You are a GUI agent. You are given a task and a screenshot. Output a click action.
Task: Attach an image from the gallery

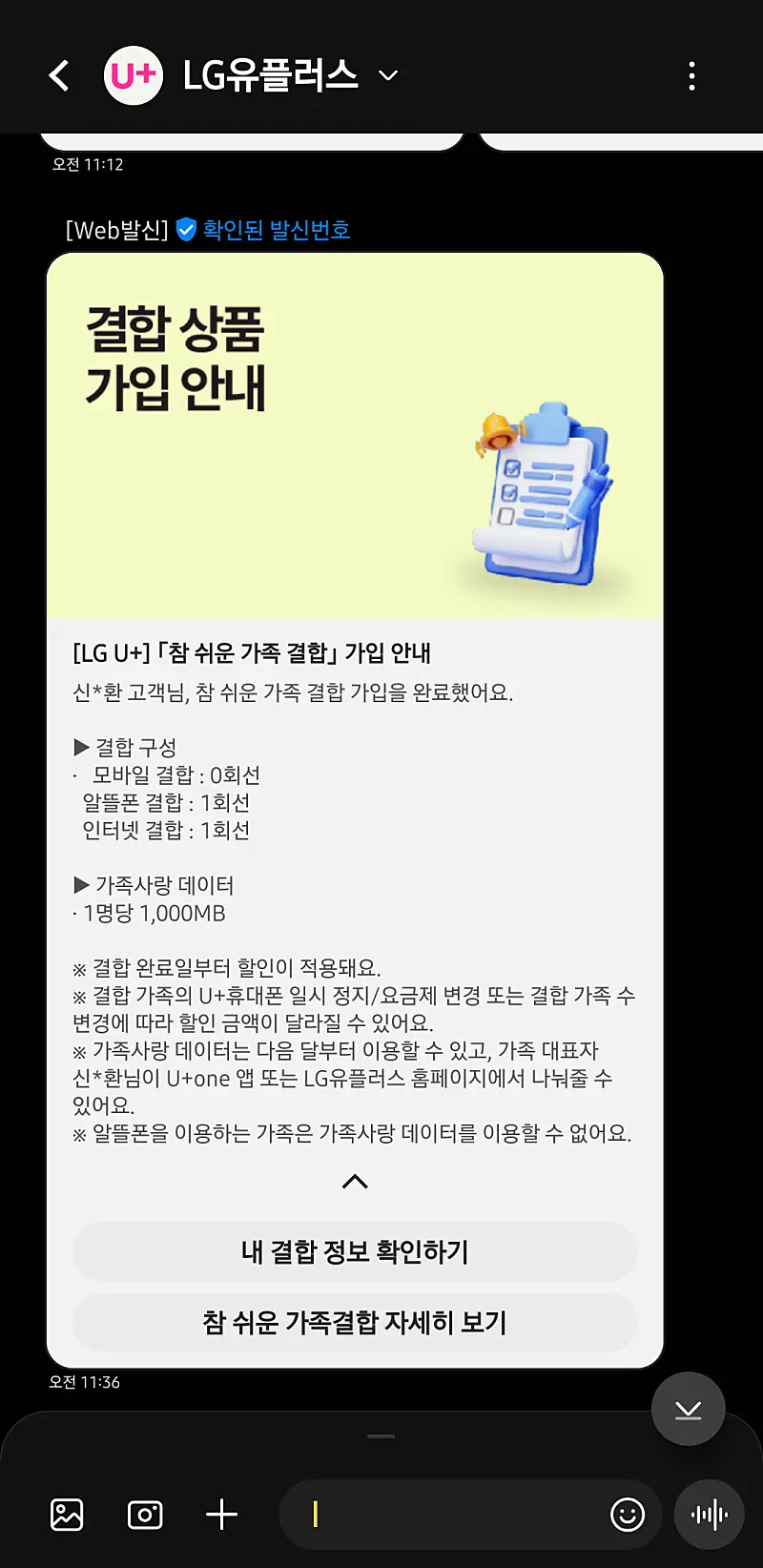point(67,1515)
